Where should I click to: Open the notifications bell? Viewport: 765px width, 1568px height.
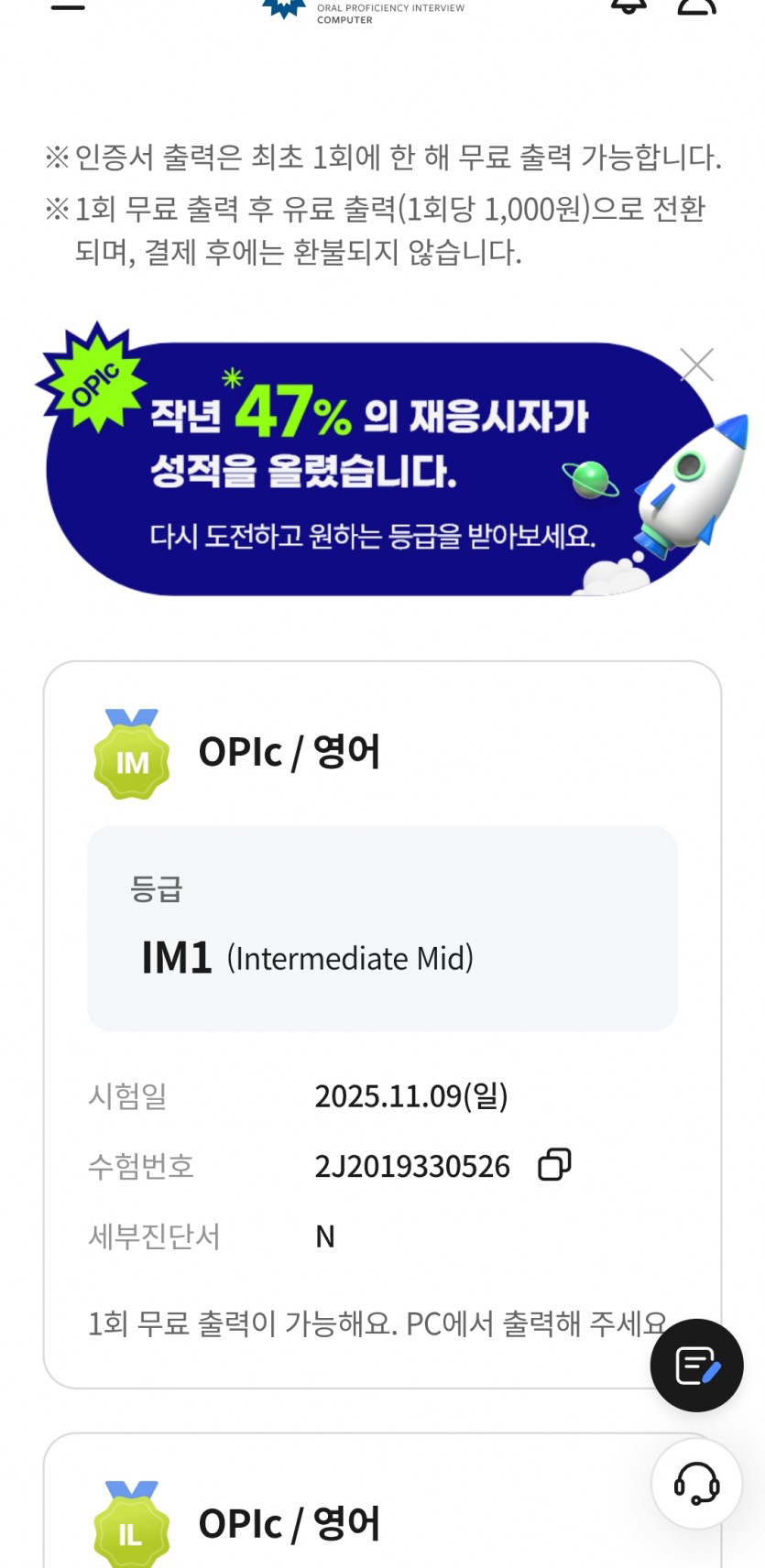coord(628,5)
